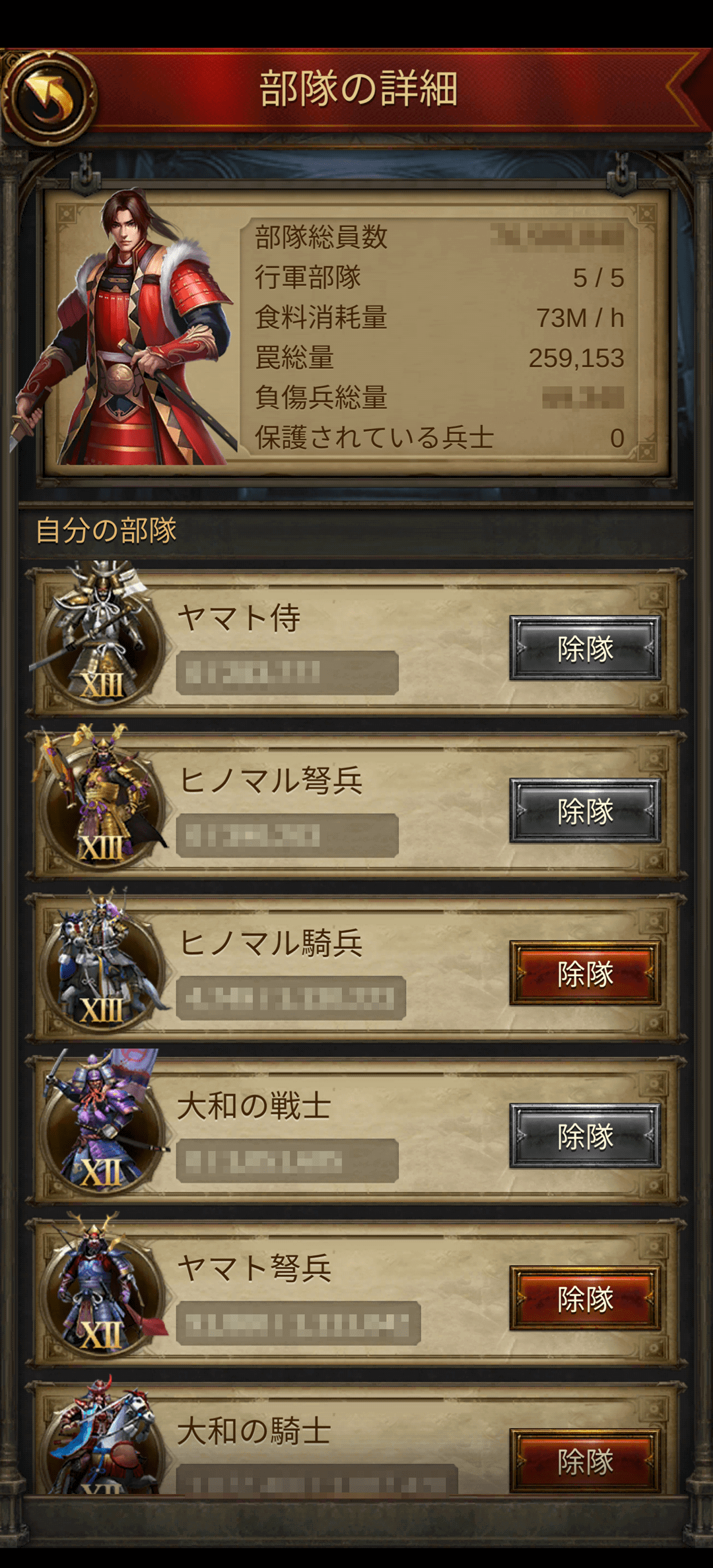Dismiss ヒノマル弩兵 troops with 除隊
Screen dimensions: 713x1568
585,810
